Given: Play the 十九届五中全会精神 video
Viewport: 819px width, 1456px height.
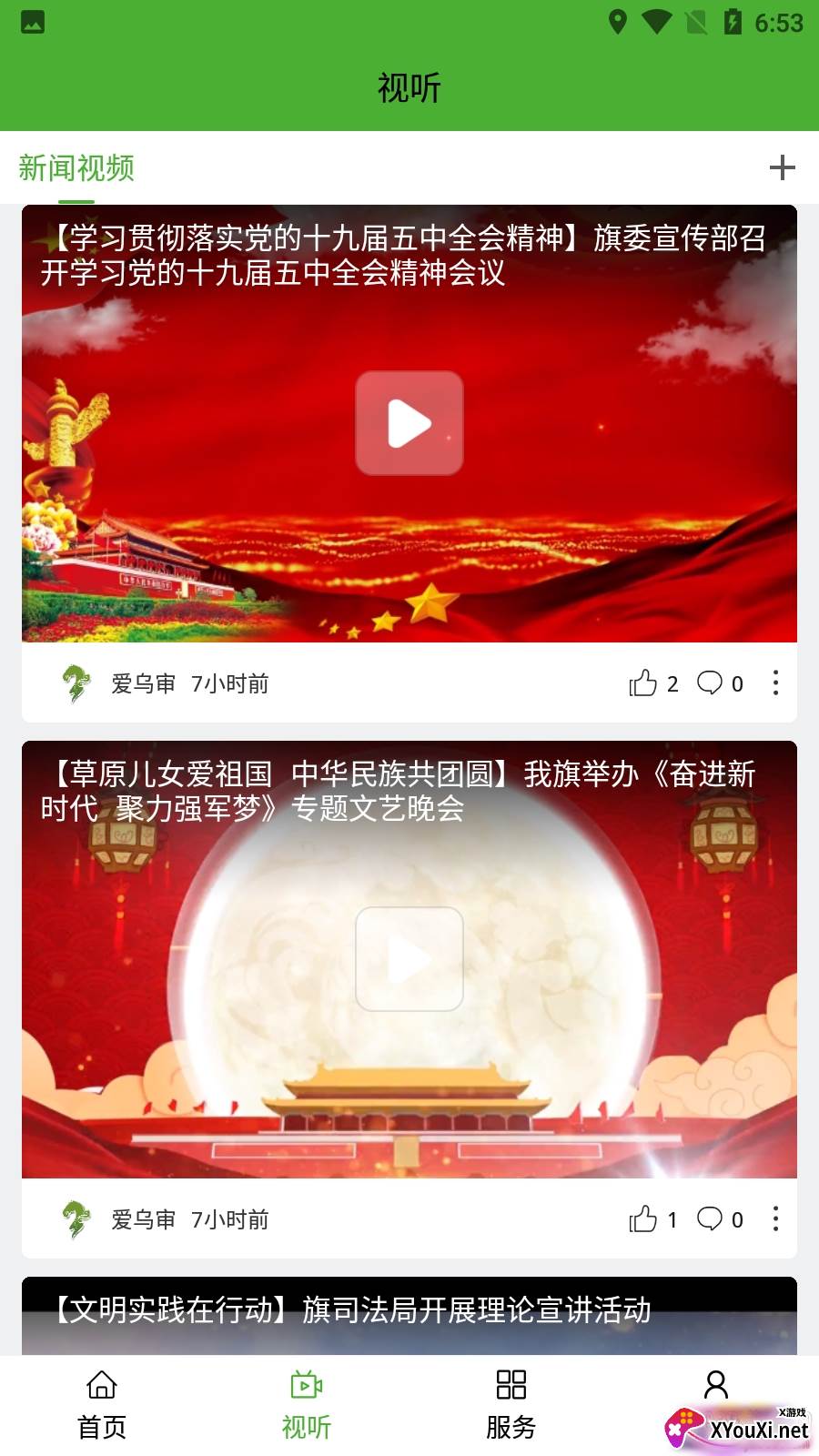Looking at the screenshot, I should point(409,423).
